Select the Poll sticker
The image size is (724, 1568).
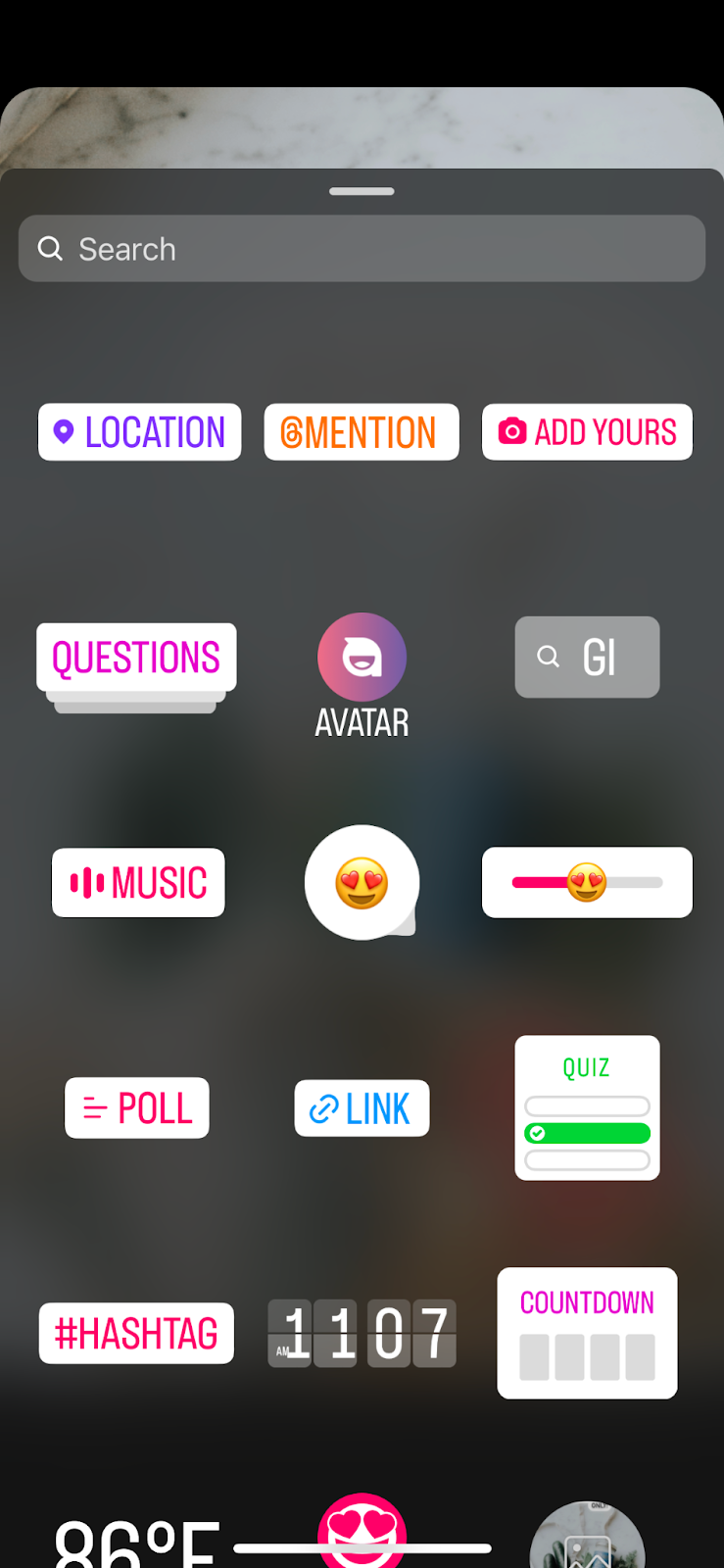coord(136,1107)
